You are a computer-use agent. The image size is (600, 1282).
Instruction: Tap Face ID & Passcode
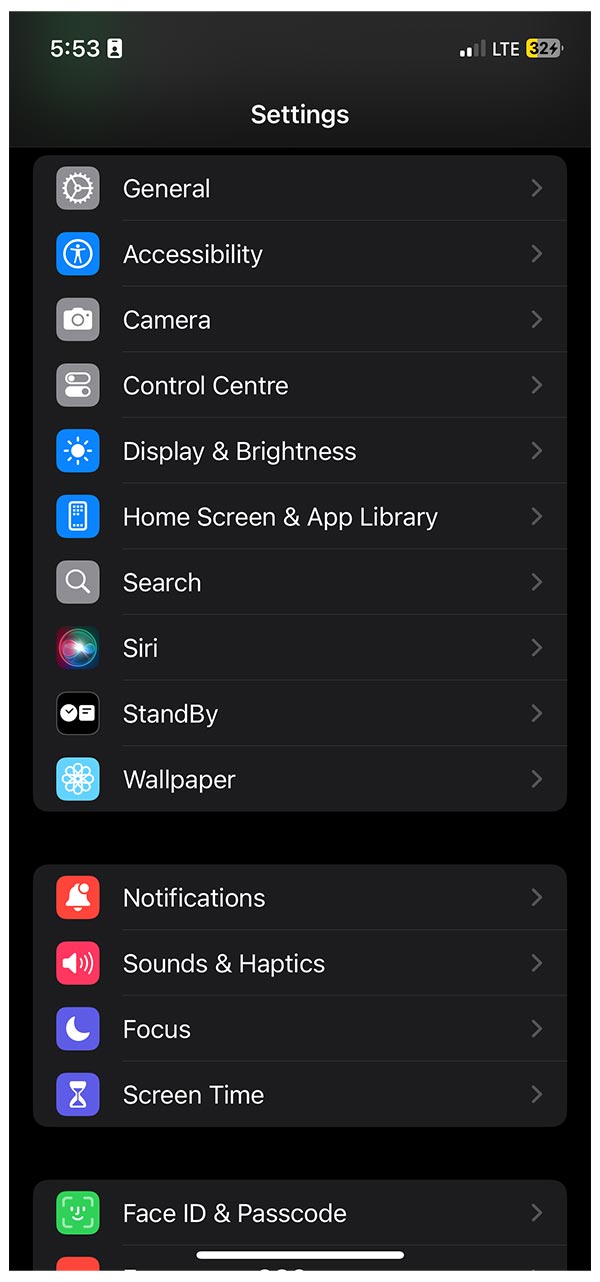click(300, 1213)
